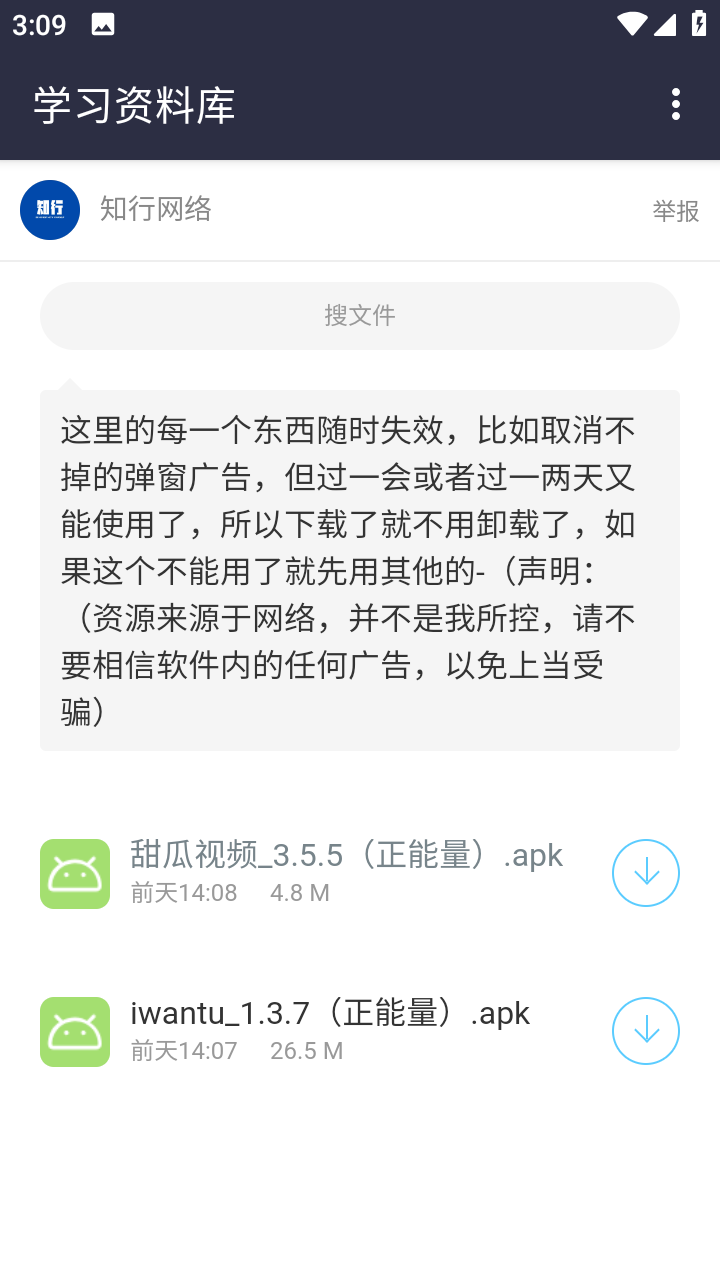Click the 知行网络 channel name
This screenshot has height=1280, width=720.
pos(156,210)
